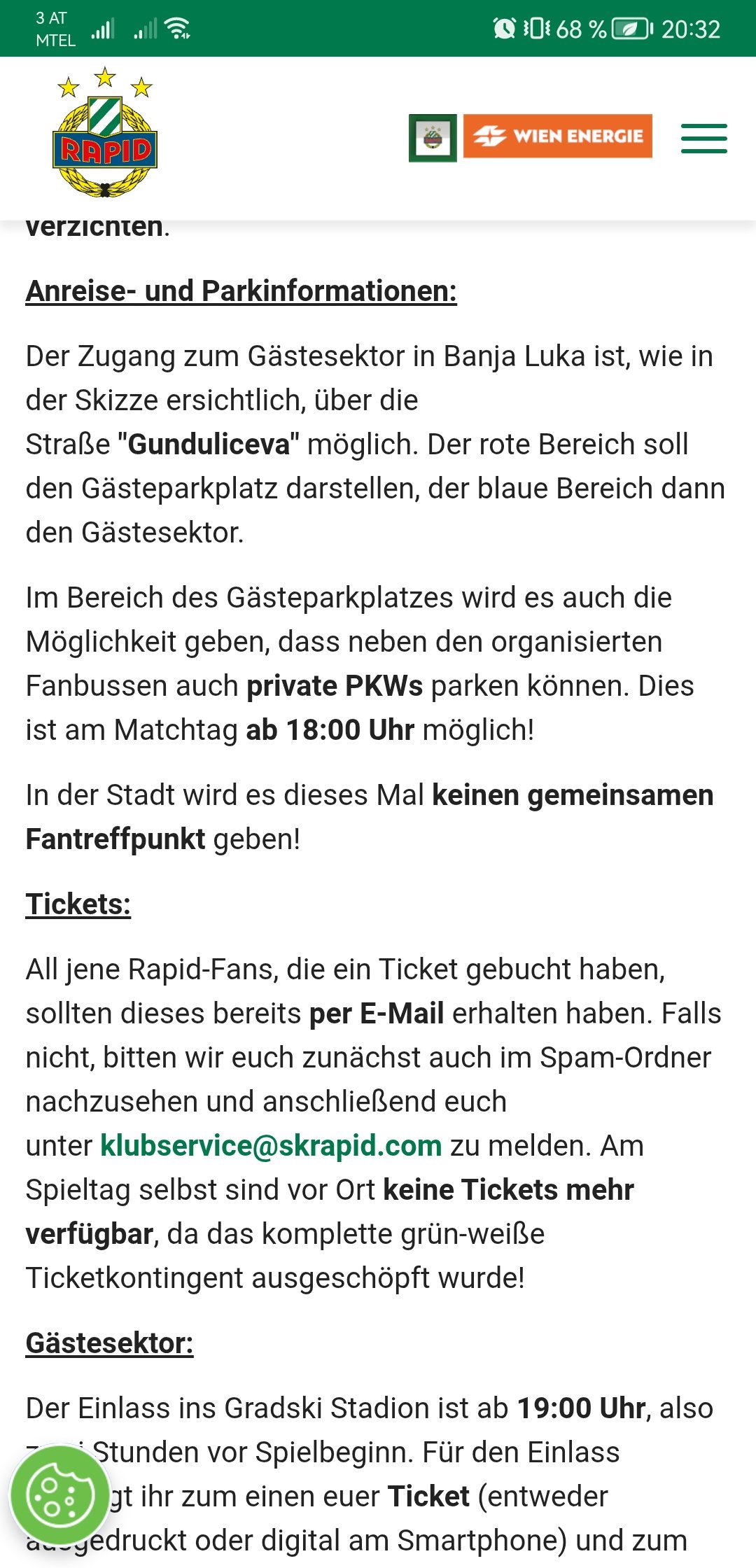The image size is (756, 1568).
Task: Tap the Rapid club logo to go home
Action: [105, 132]
